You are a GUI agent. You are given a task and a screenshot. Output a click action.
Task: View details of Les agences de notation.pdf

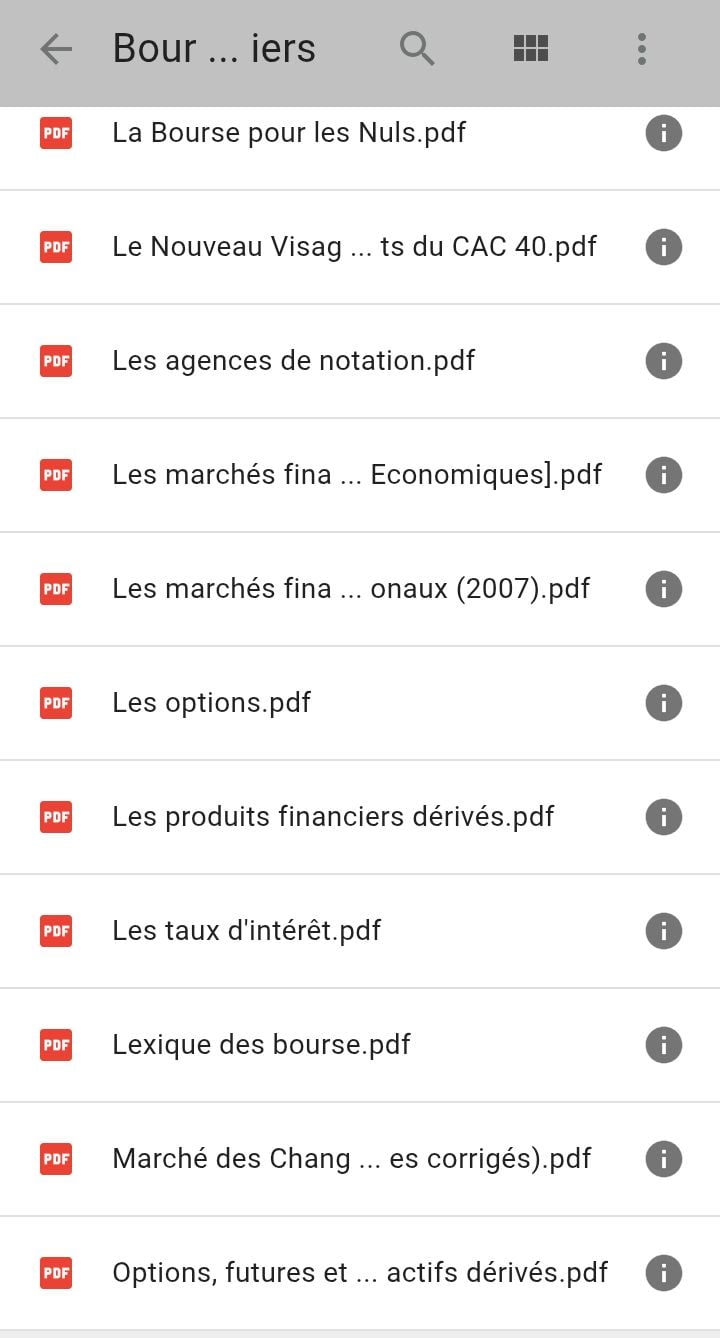[663, 361]
